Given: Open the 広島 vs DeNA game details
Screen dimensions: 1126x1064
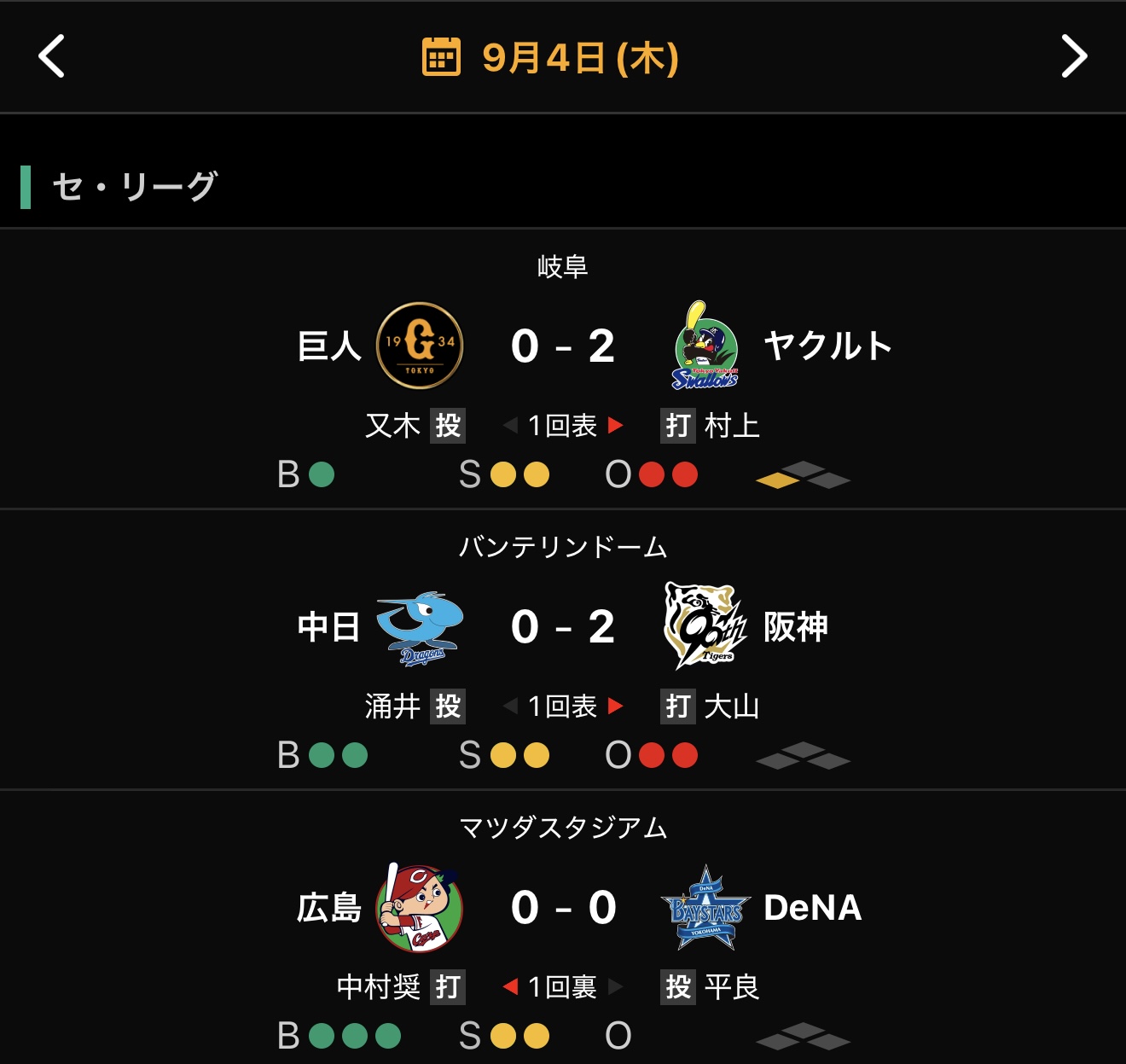Looking at the screenshot, I should click(x=563, y=907).
